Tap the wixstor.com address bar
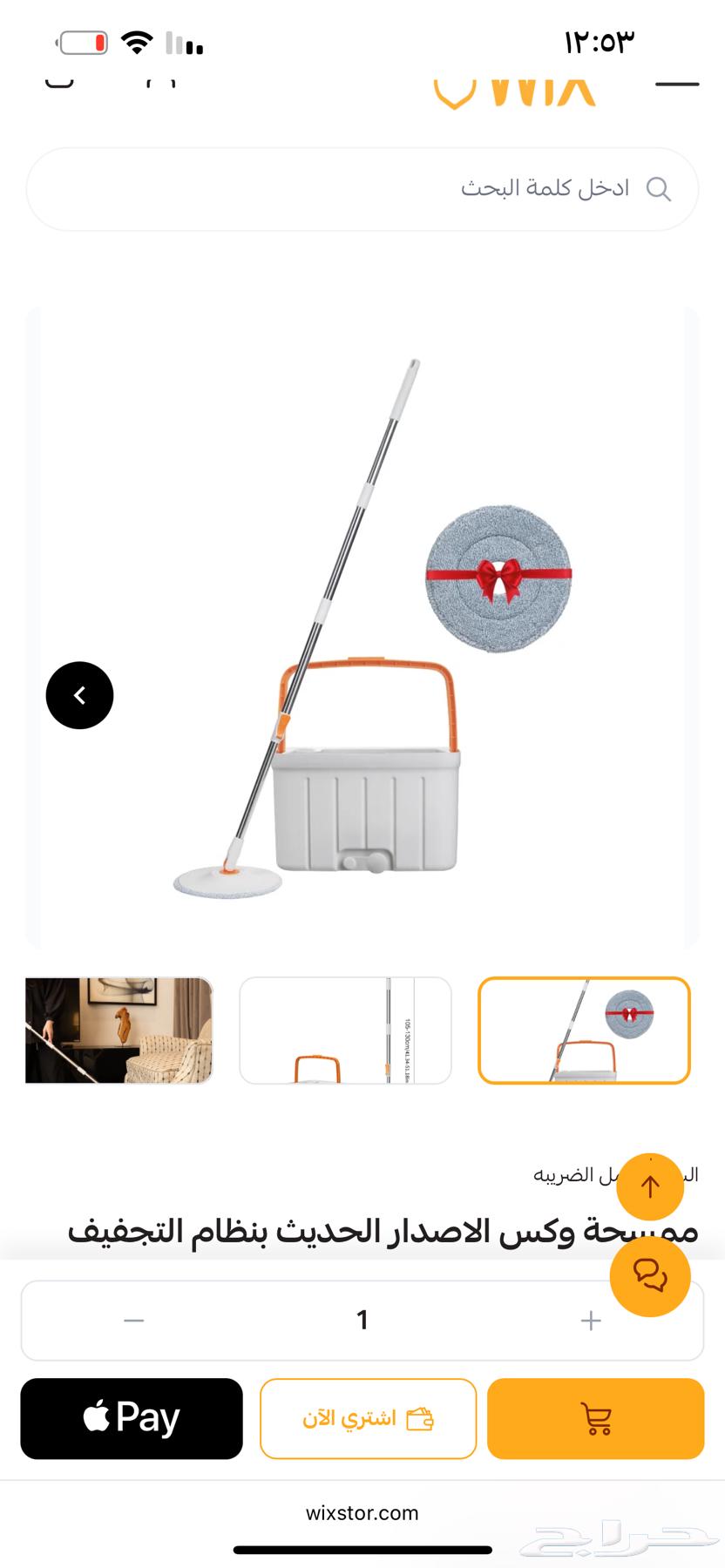725x1568 pixels. click(x=362, y=1513)
